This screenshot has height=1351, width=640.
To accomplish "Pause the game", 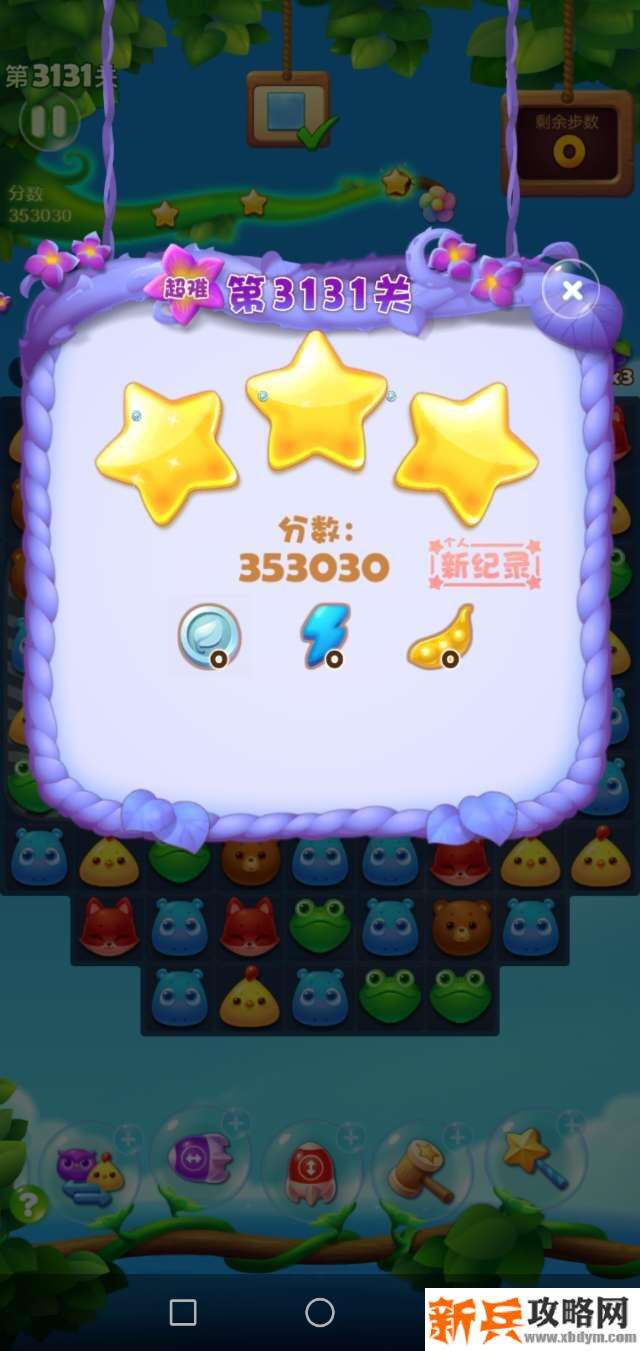I will click(x=47, y=122).
